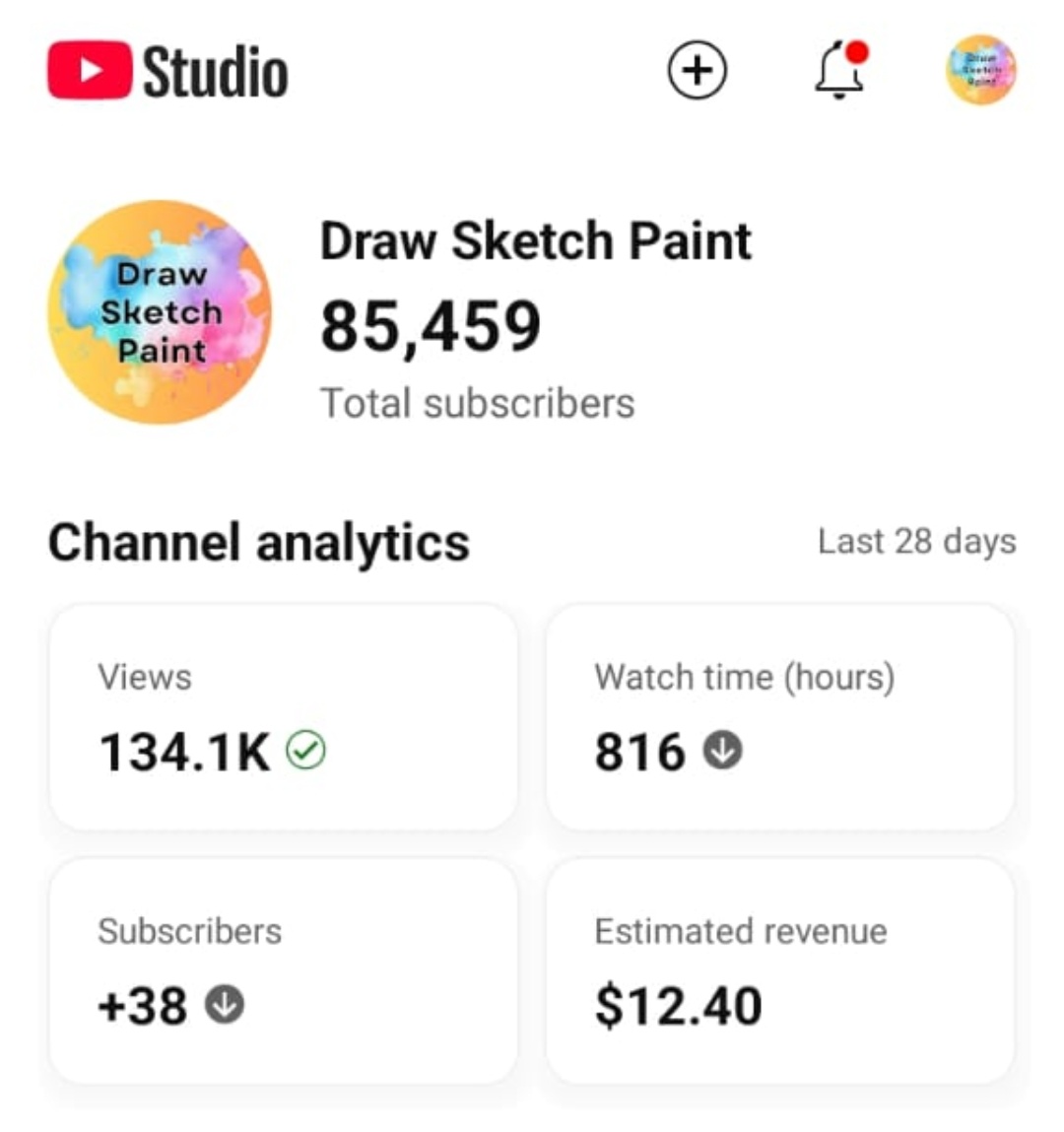Open the Estimated revenue card

[x=780, y=969]
